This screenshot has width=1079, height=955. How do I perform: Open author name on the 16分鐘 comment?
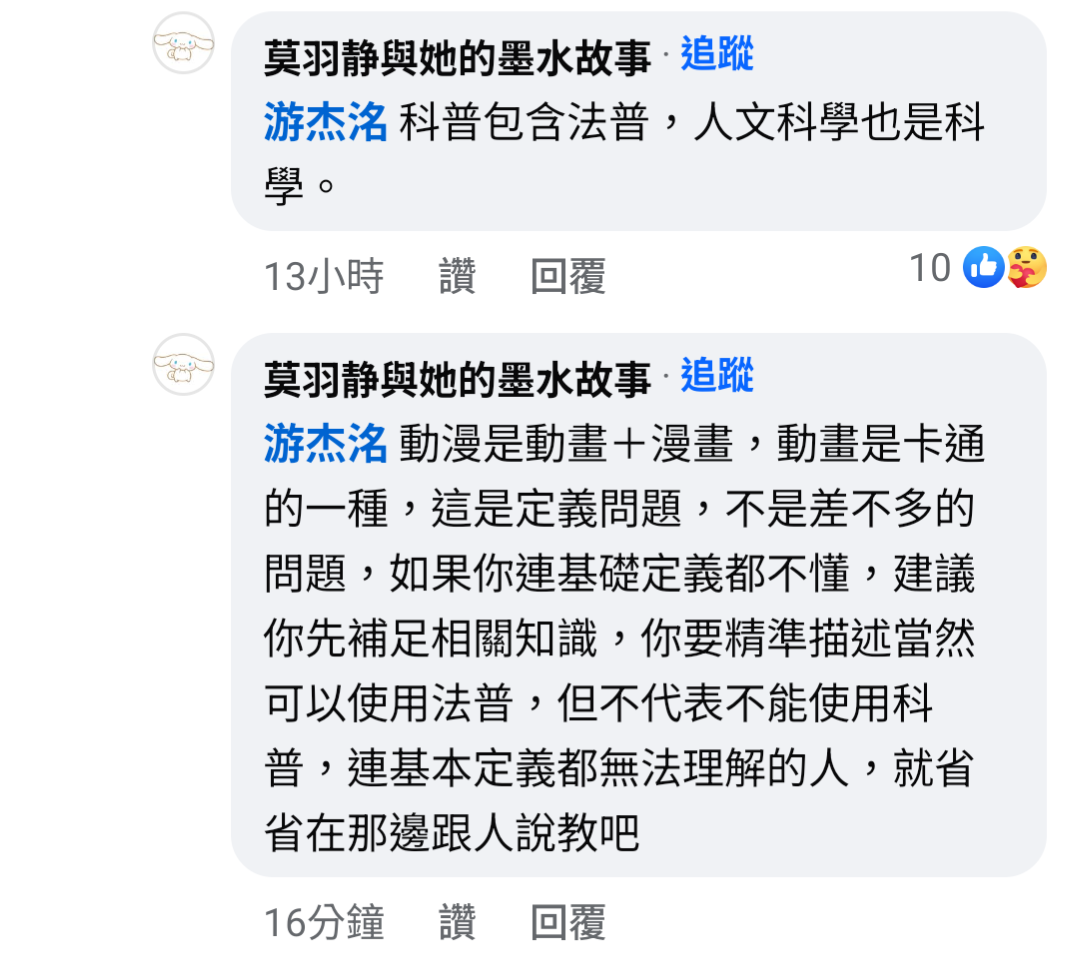coord(457,378)
